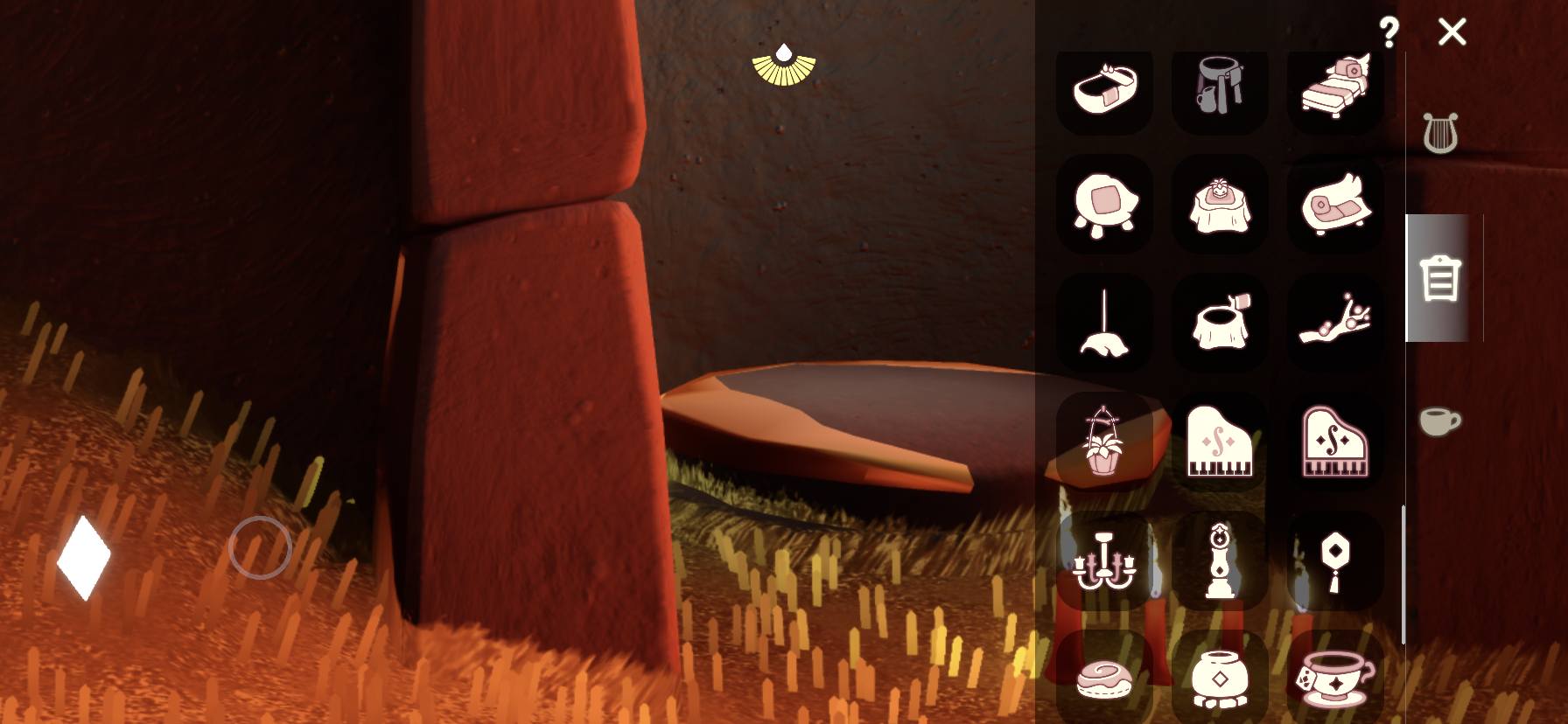Select the hanging plant basket item
Image resolution: width=1568 pixels, height=724 pixels.
[1103, 442]
